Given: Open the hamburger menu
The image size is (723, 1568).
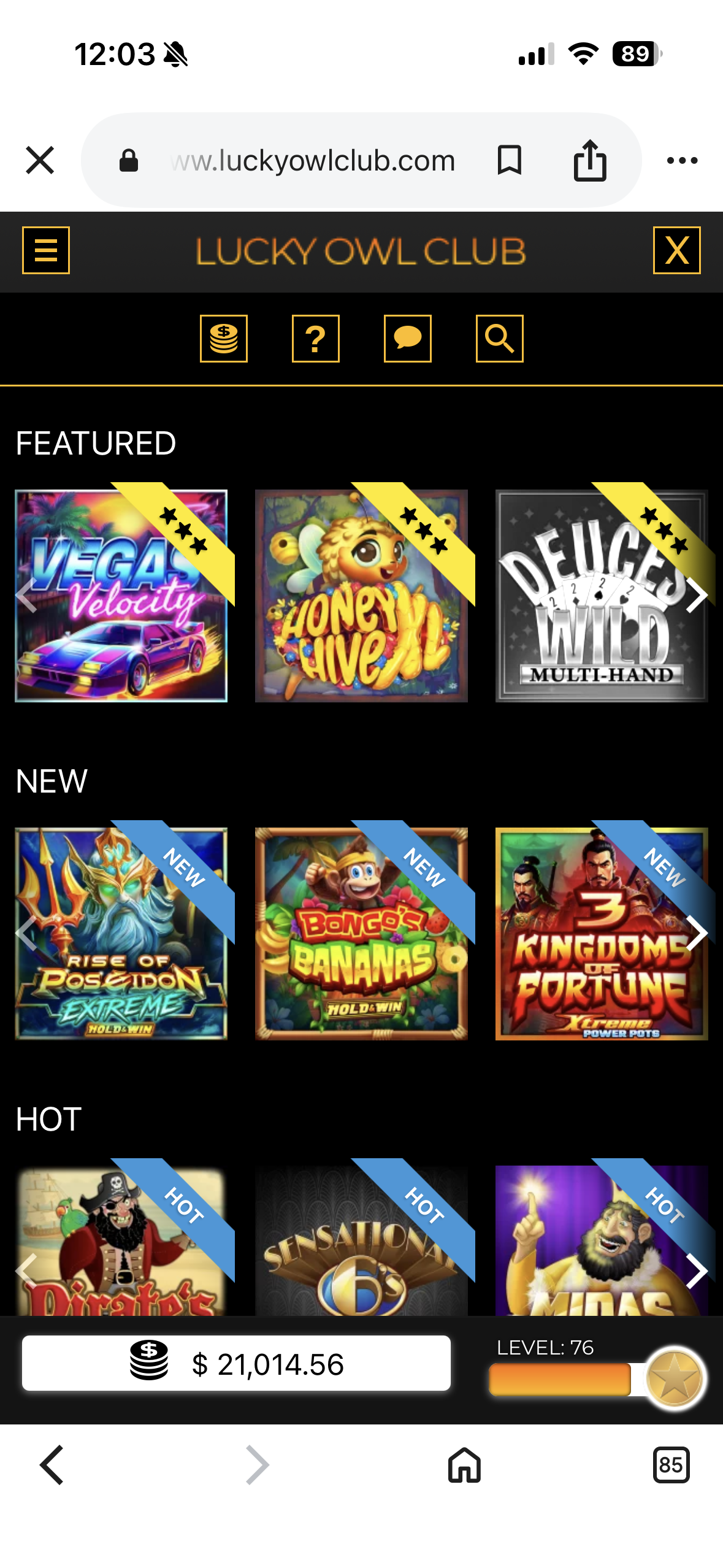Looking at the screenshot, I should [46, 250].
